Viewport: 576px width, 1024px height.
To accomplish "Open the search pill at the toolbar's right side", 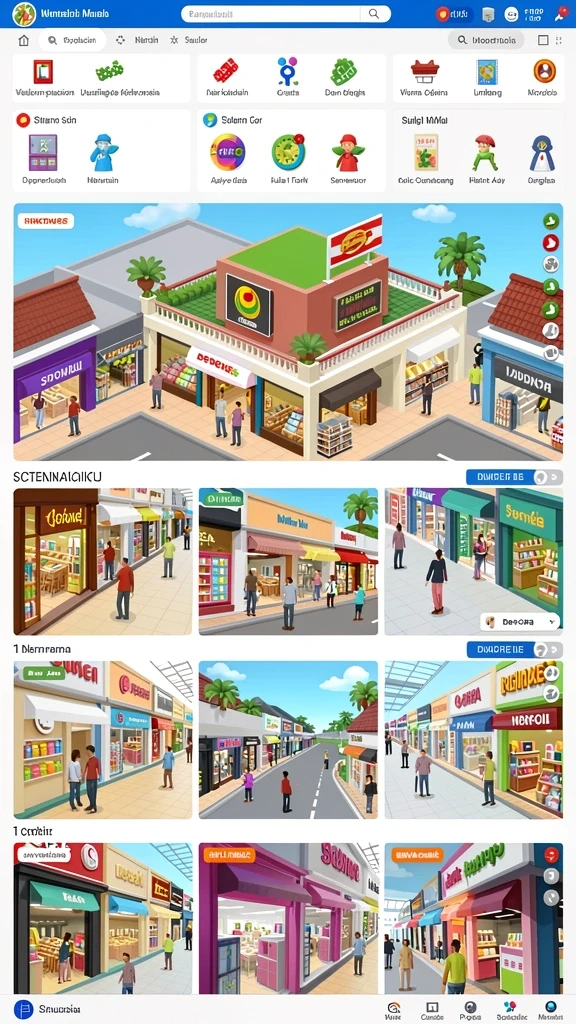I will pyautogui.click(x=487, y=40).
